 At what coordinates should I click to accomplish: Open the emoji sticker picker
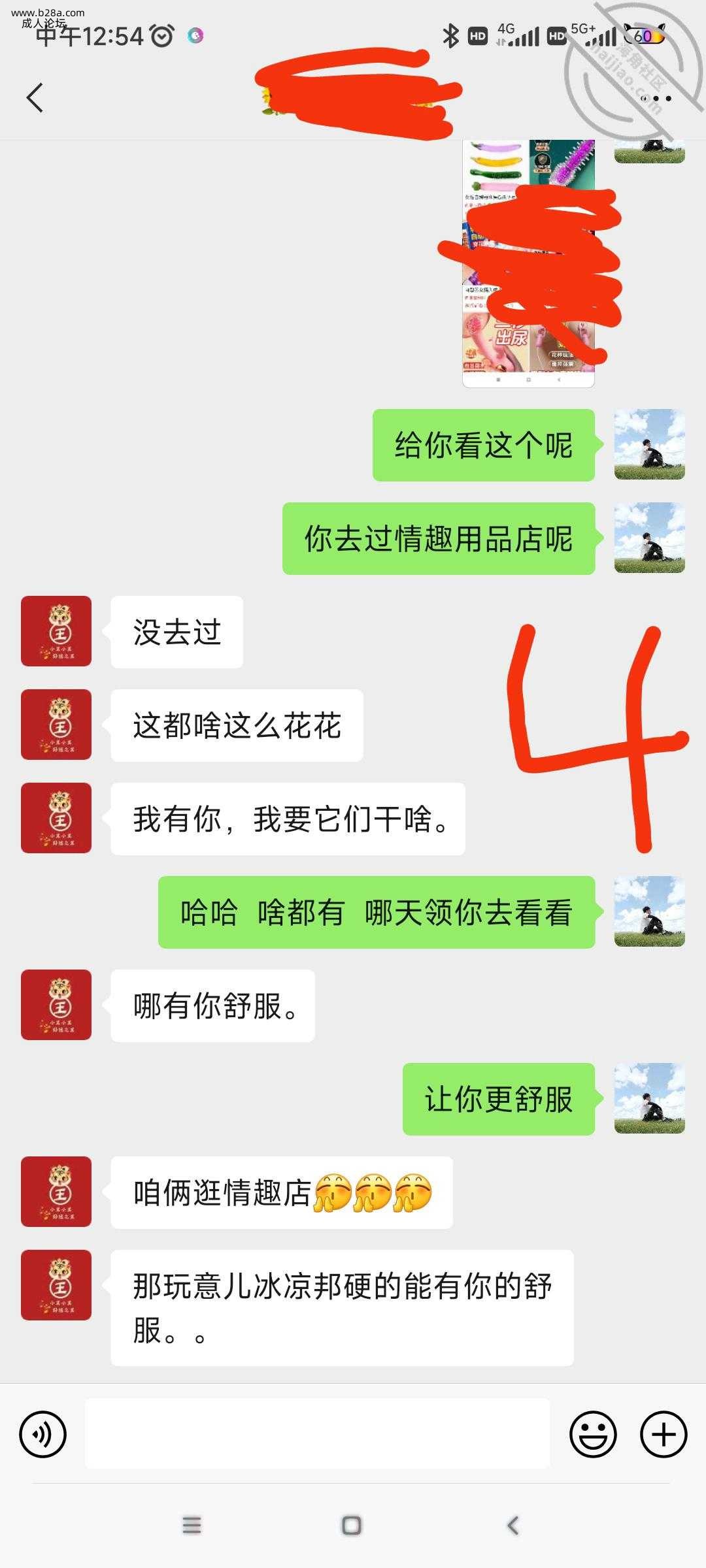coord(593,1434)
